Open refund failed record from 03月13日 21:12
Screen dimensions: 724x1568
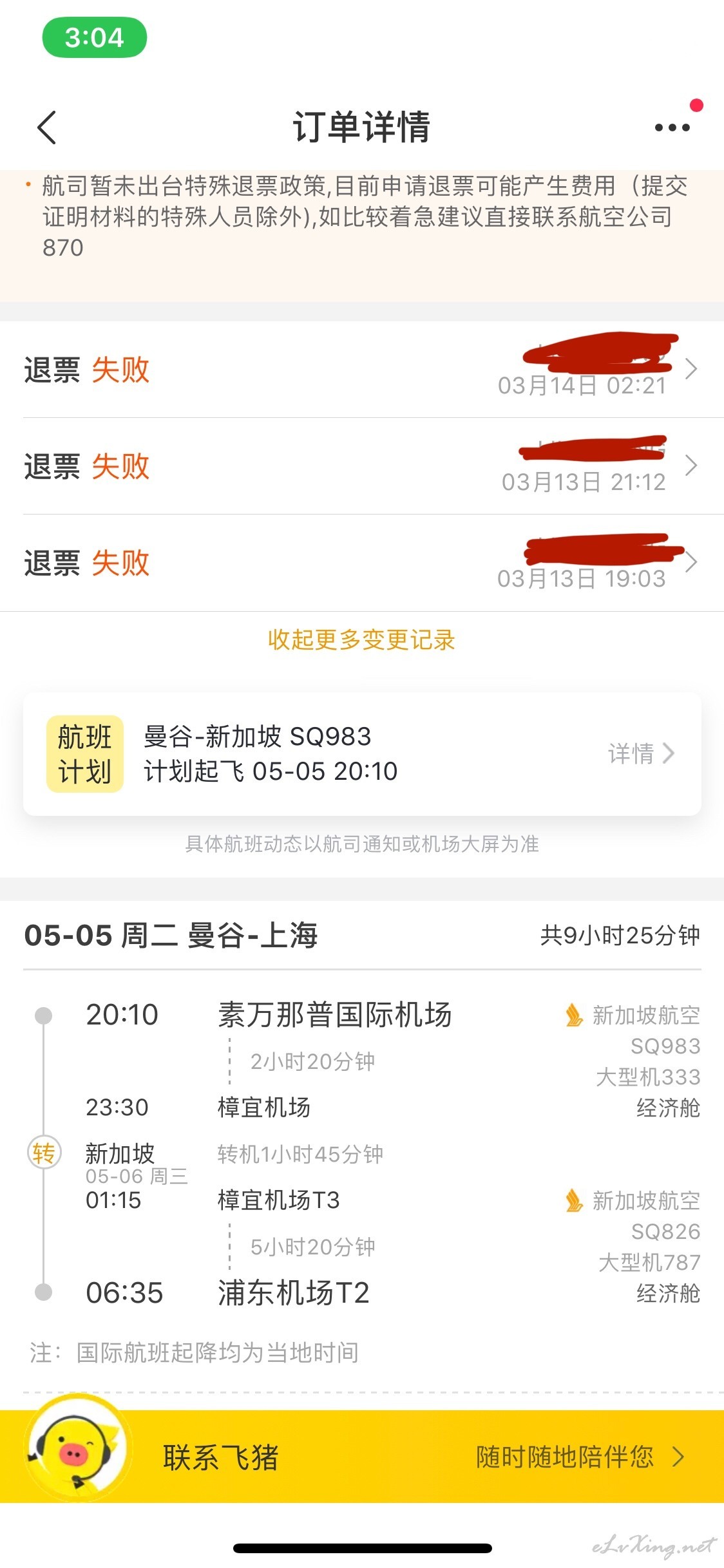click(362, 466)
